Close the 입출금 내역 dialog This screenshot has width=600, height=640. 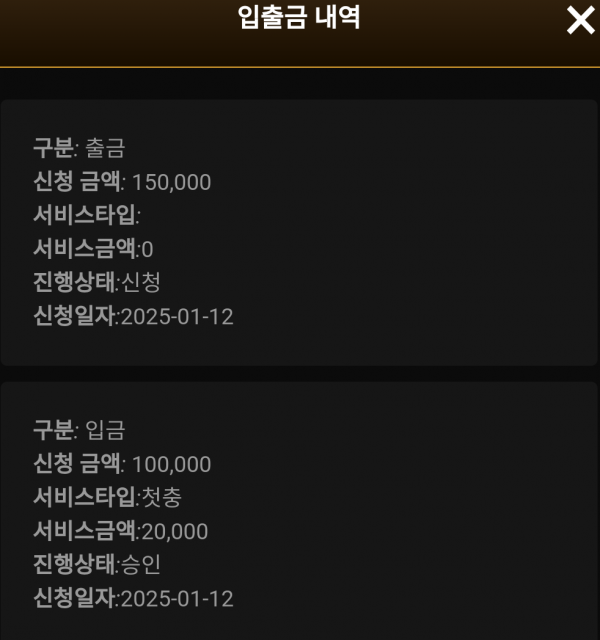[x=580, y=20]
